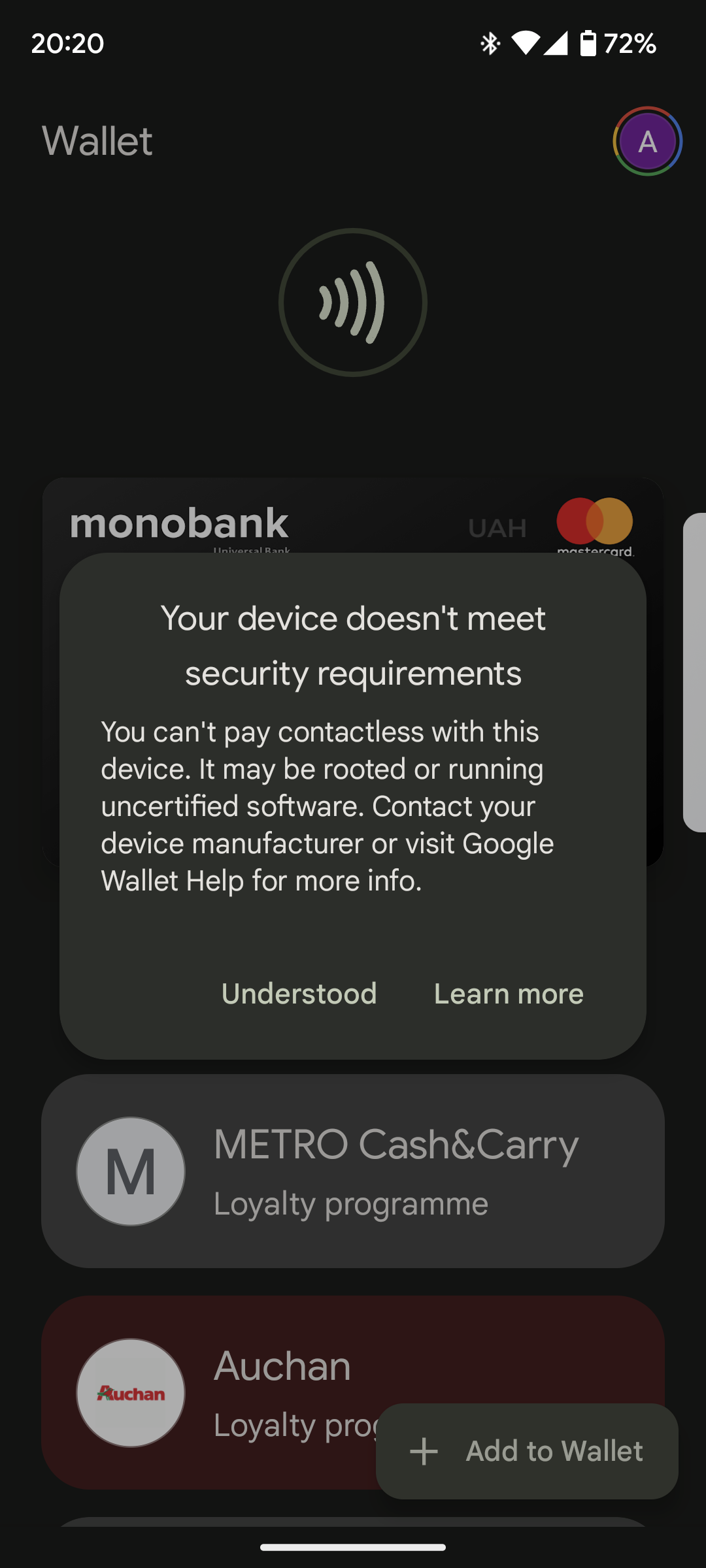Dismiss the dialog with Understood
This screenshot has height=1568, width=706.
(x=299, y=994)
